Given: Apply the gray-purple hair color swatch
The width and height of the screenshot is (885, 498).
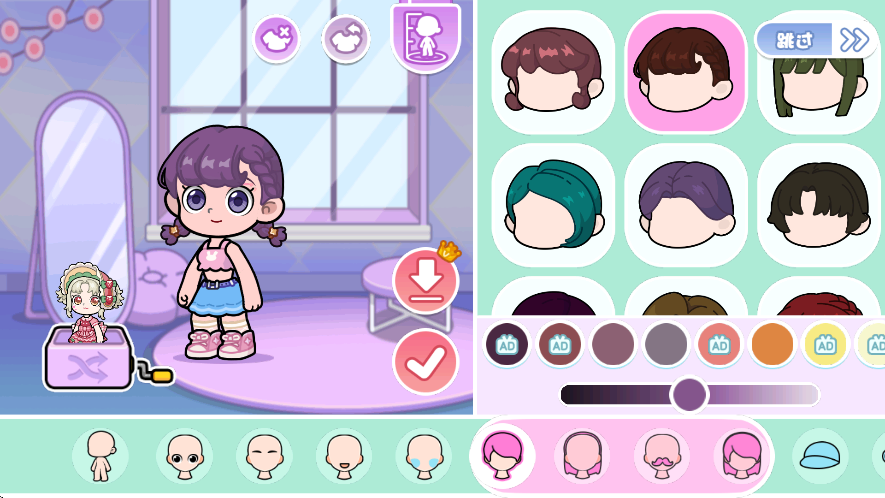Looking at the screenshot, I should point(666,344).
